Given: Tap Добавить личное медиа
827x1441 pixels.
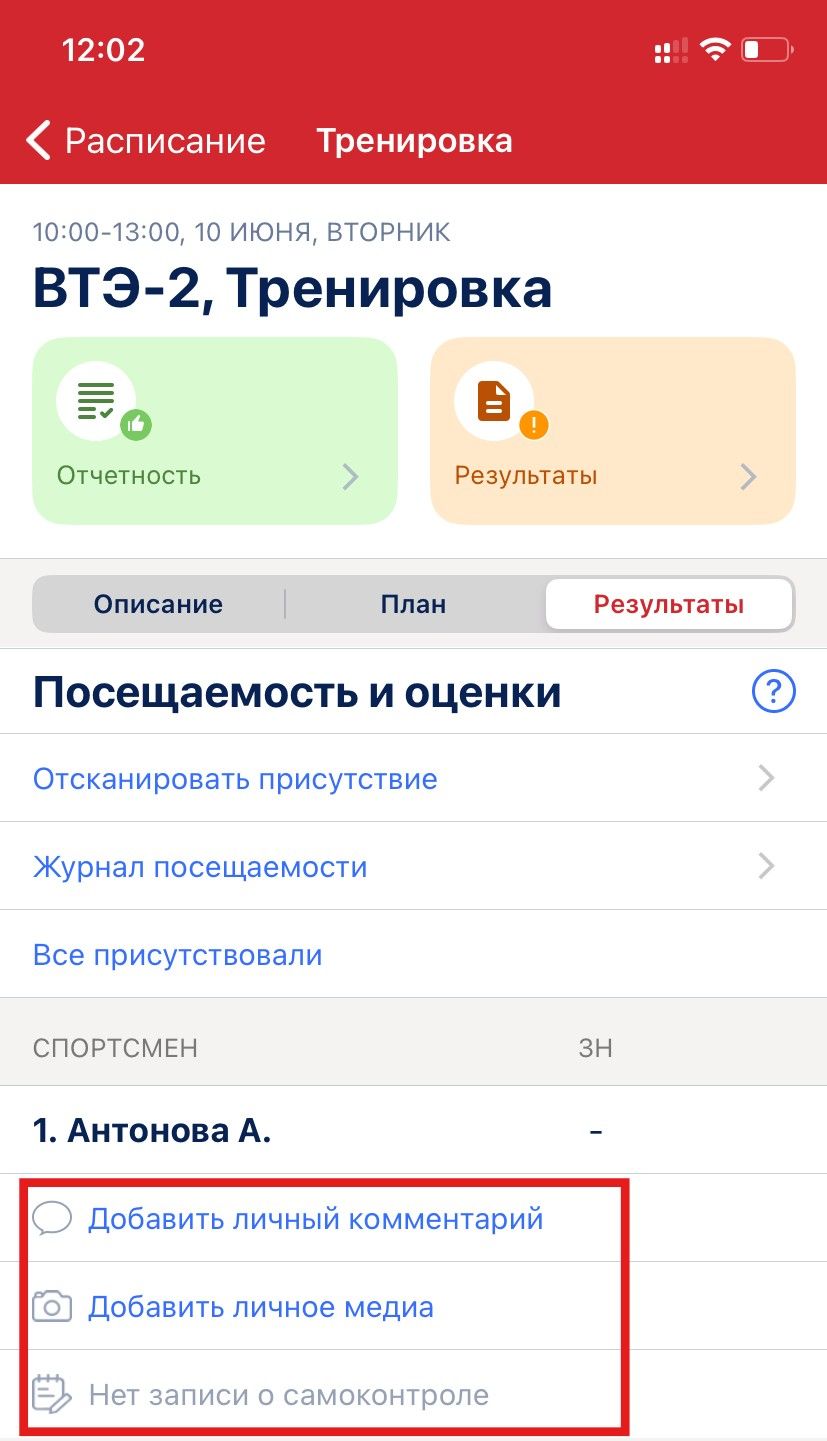Looking at the screenshot, I should point(260,1306).
